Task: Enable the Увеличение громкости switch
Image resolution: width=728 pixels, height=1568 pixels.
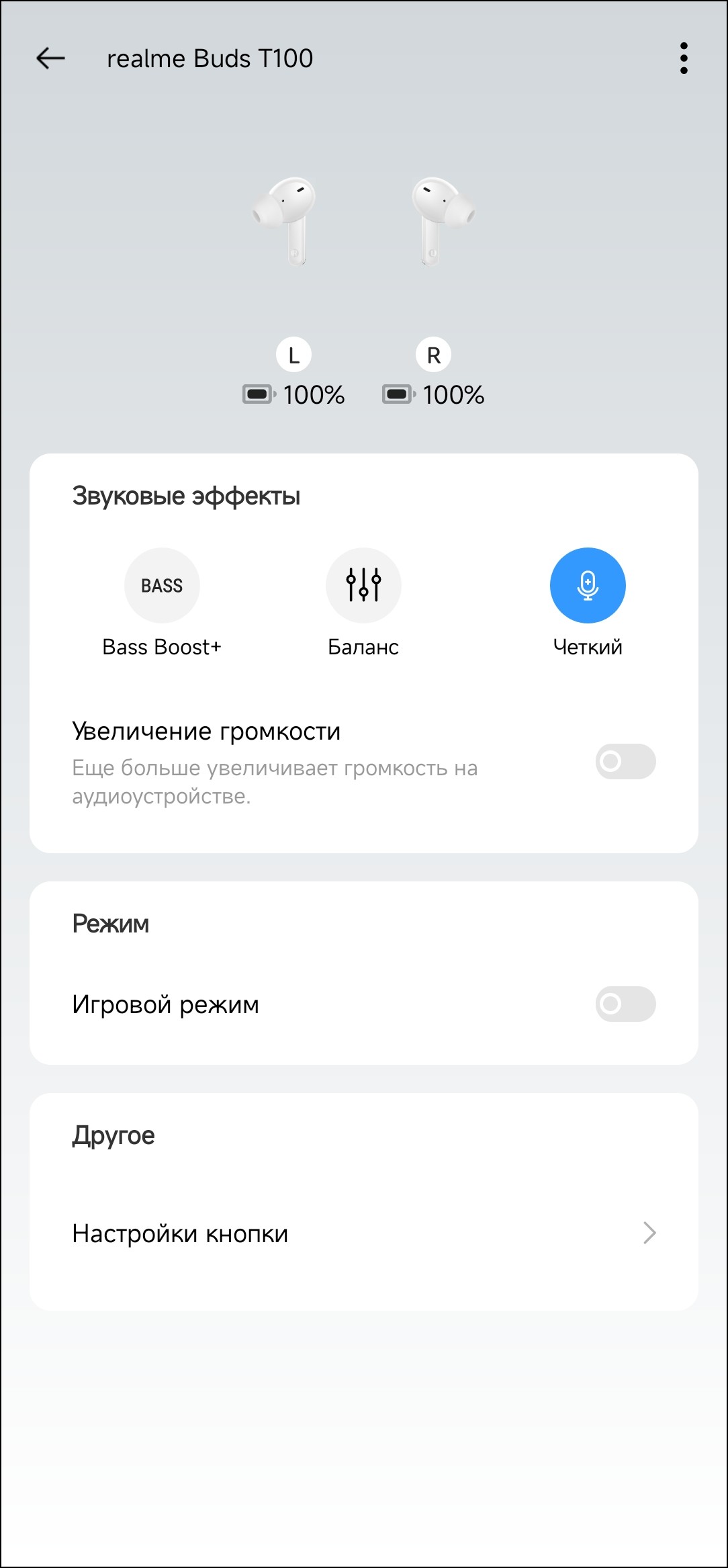Action: pos(625,762)
